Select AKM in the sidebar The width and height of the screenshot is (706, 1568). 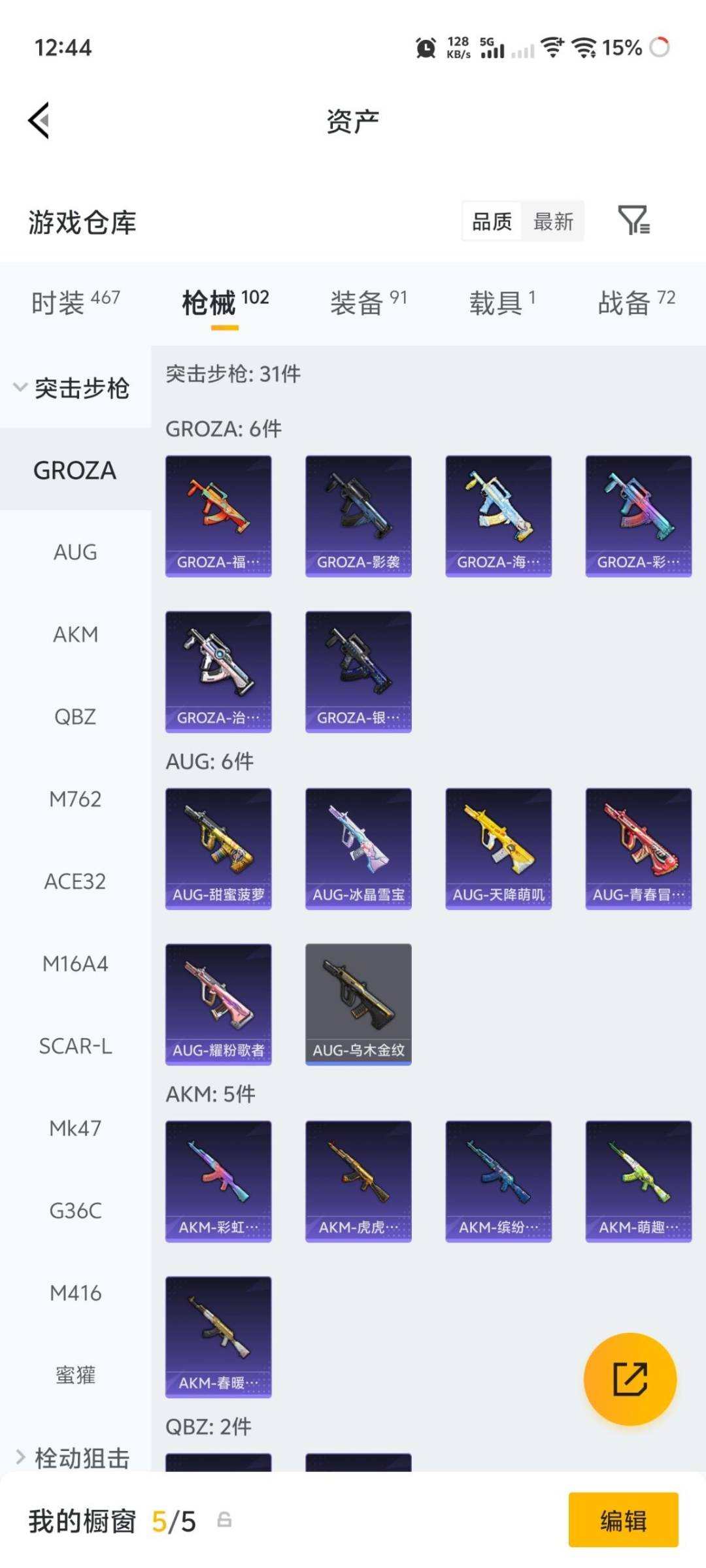coord(75,634)
